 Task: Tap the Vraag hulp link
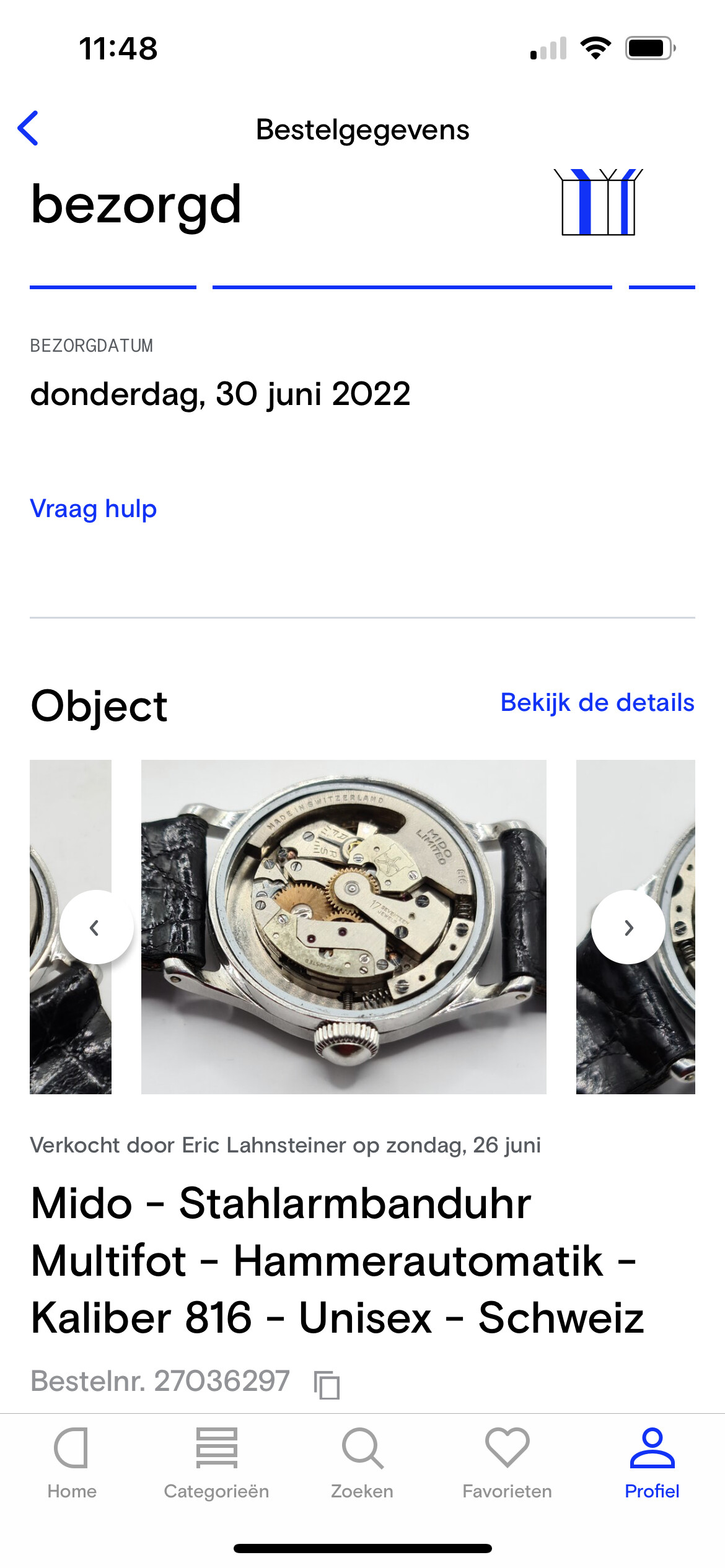tap(94, 509)
